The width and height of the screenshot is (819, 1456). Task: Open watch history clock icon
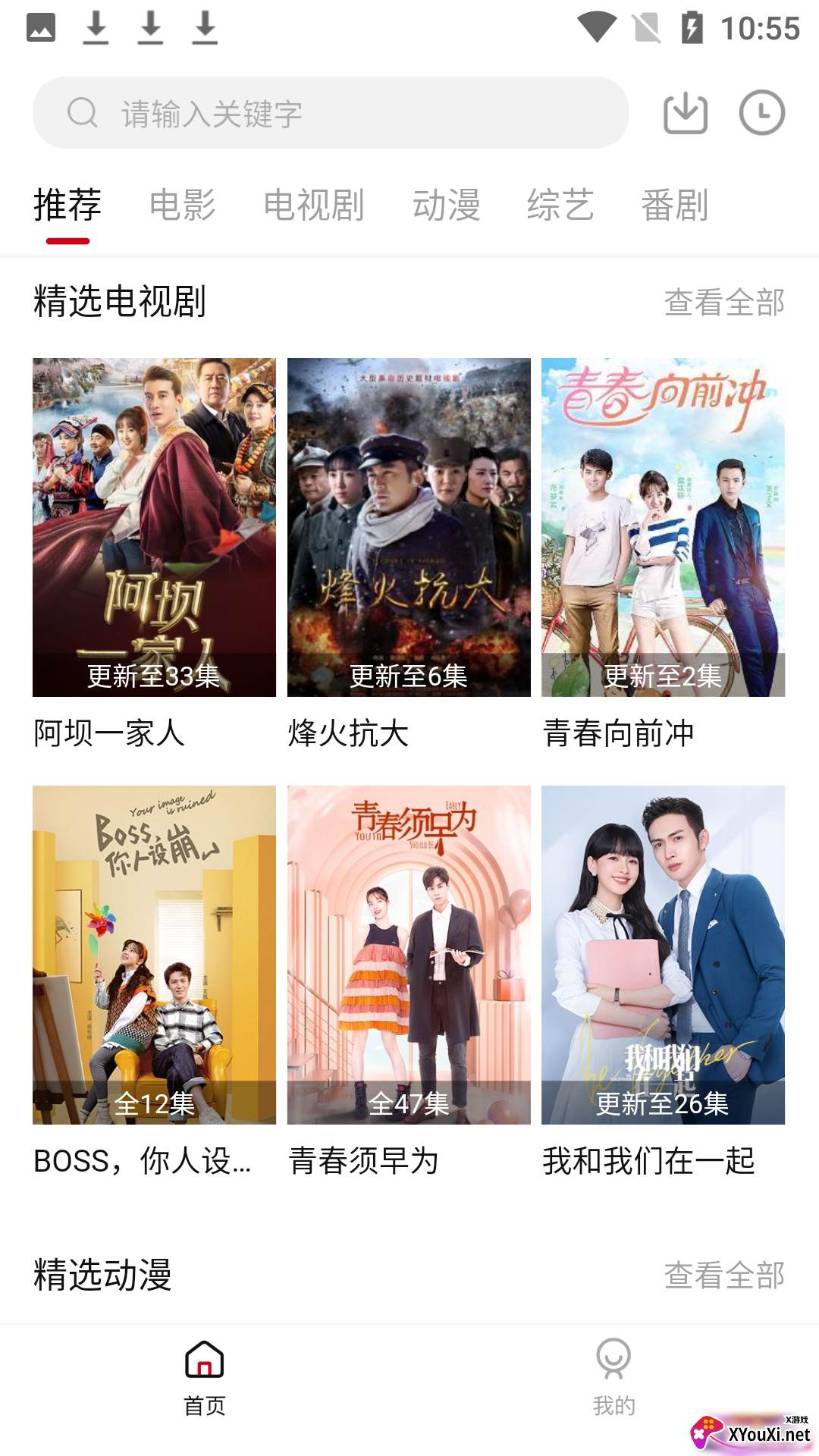point(761,114)
